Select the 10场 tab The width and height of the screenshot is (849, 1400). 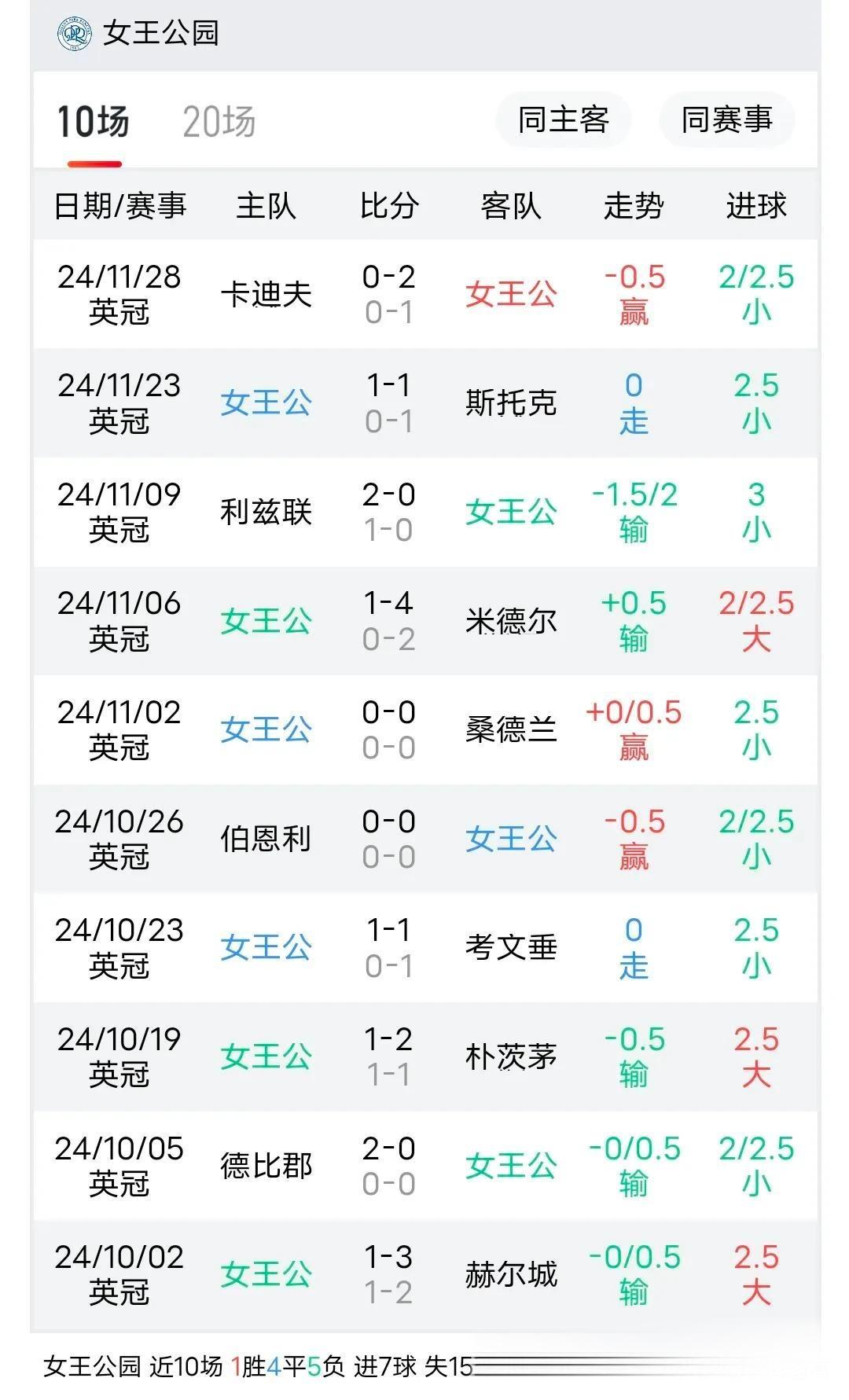(92, 122)
